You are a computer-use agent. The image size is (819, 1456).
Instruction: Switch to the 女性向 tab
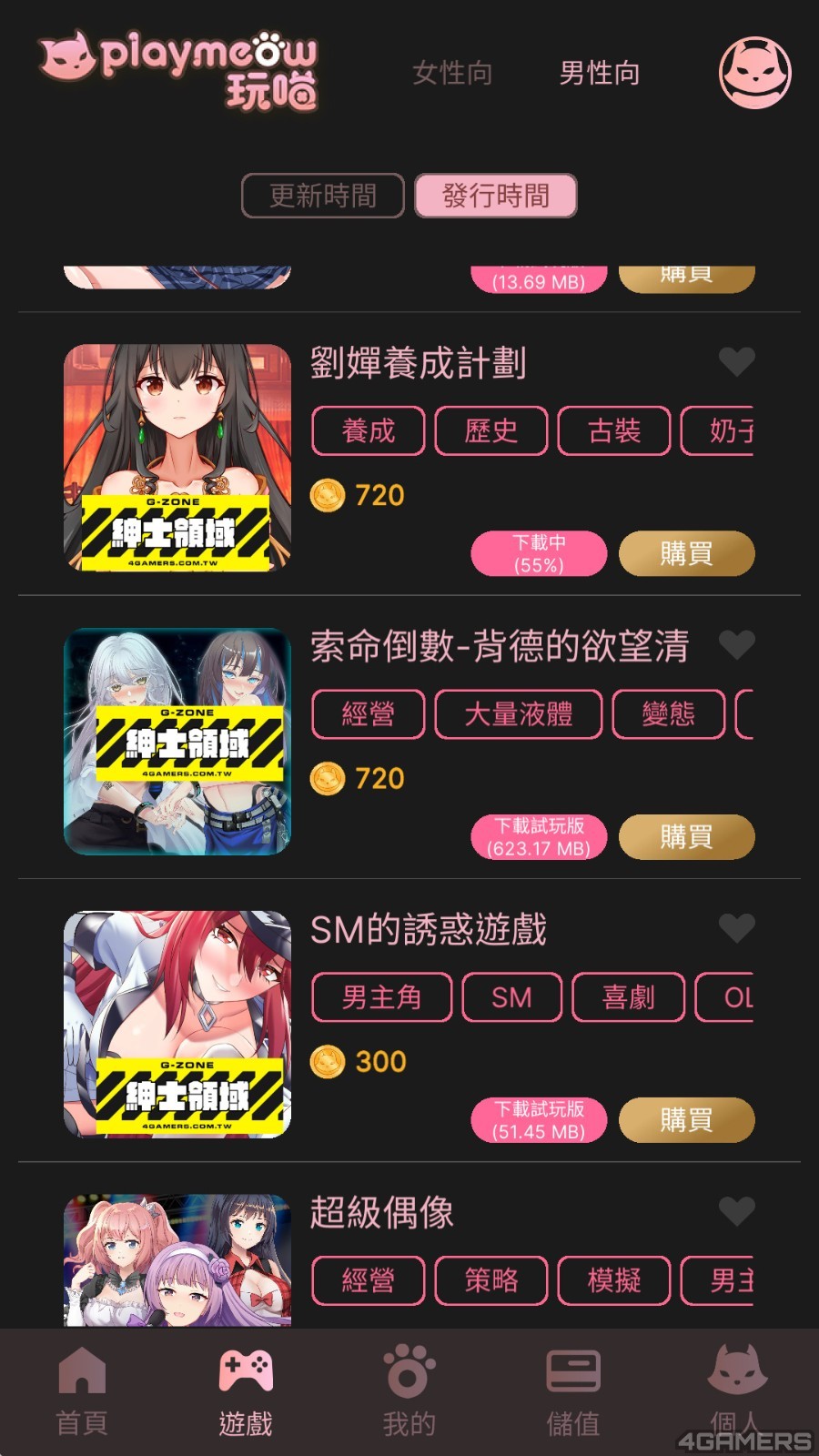point(452,73)
